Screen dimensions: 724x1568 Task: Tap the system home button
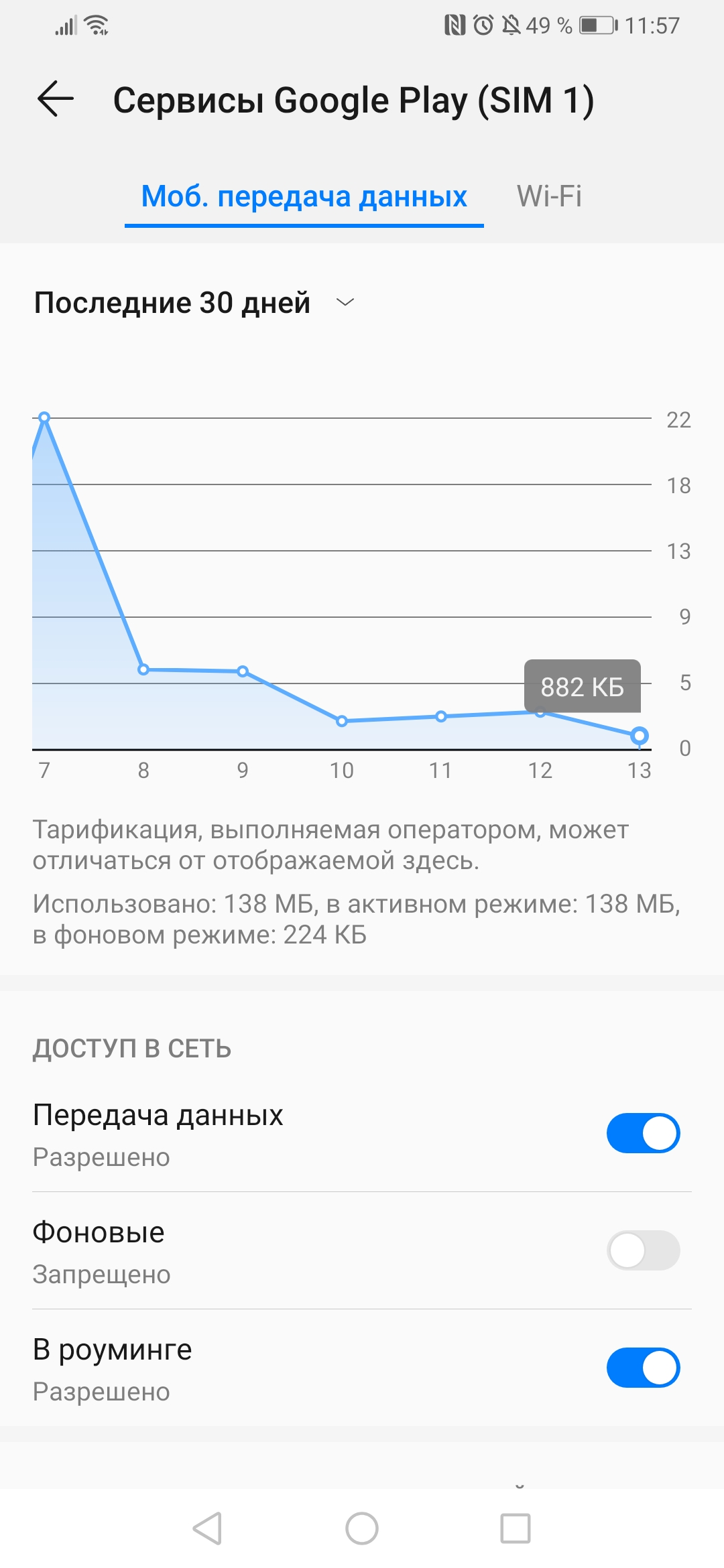coord(362,1528)
